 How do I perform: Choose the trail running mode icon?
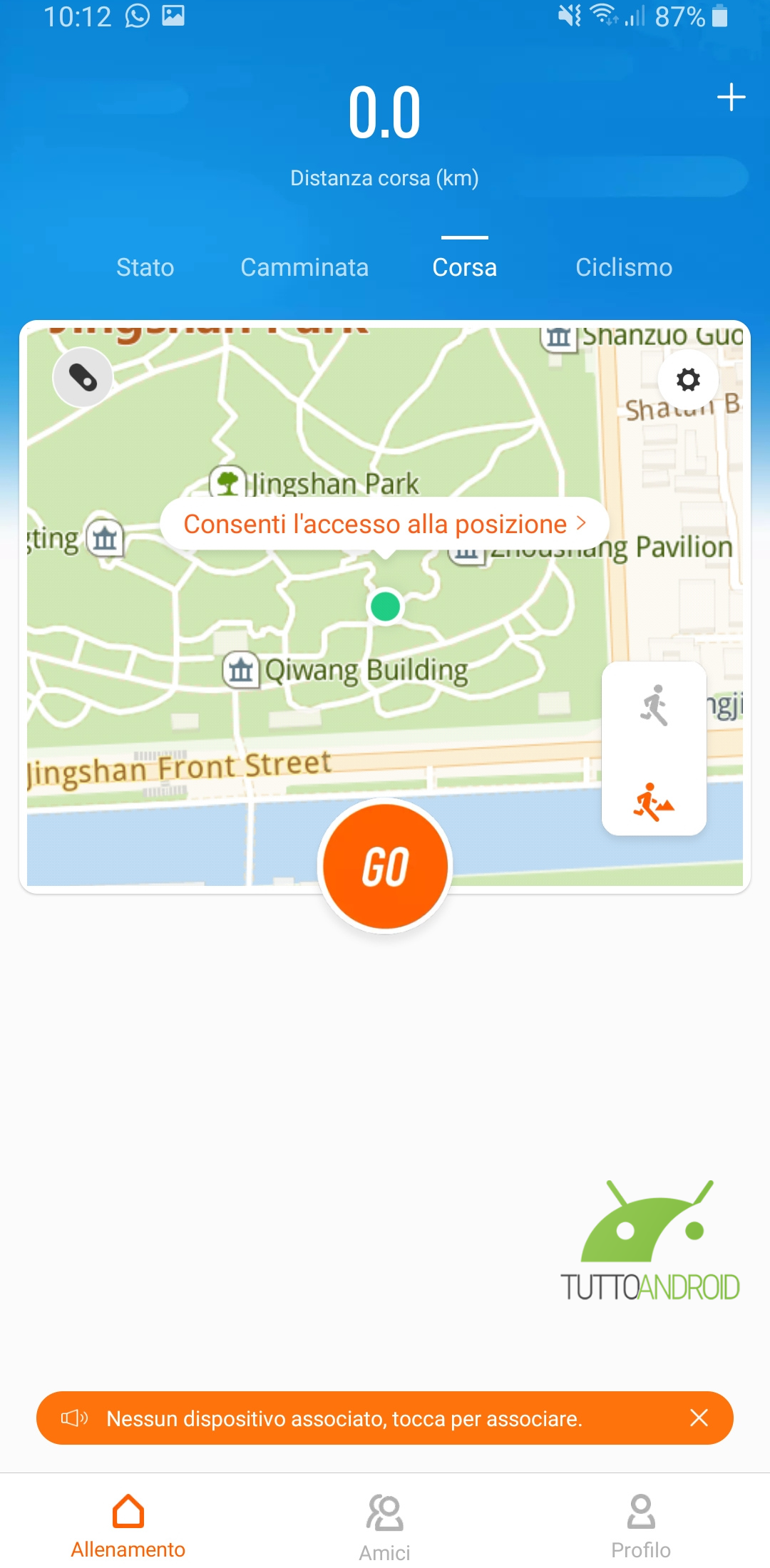pyautogui.click(x=654, y=802)
